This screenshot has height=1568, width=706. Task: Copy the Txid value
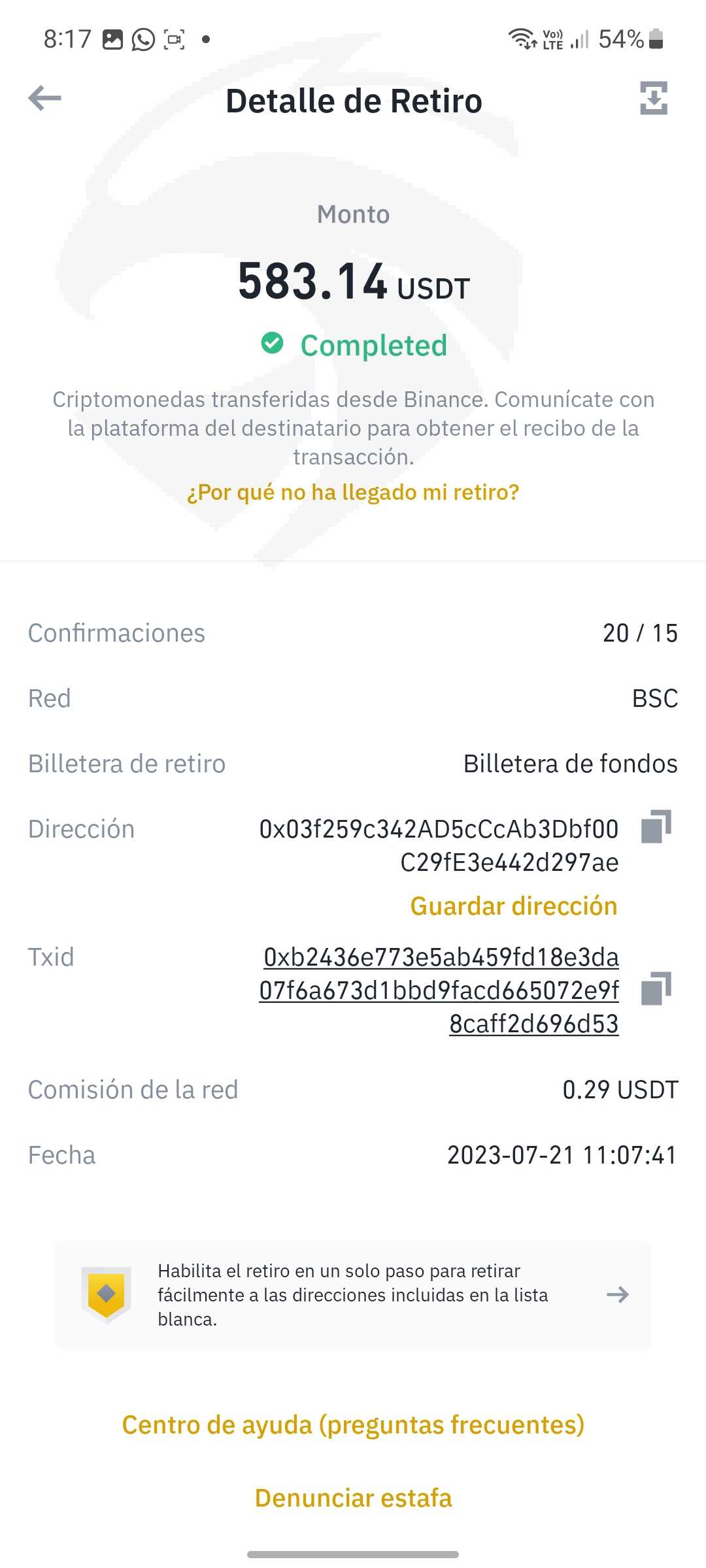pos(656,988)
